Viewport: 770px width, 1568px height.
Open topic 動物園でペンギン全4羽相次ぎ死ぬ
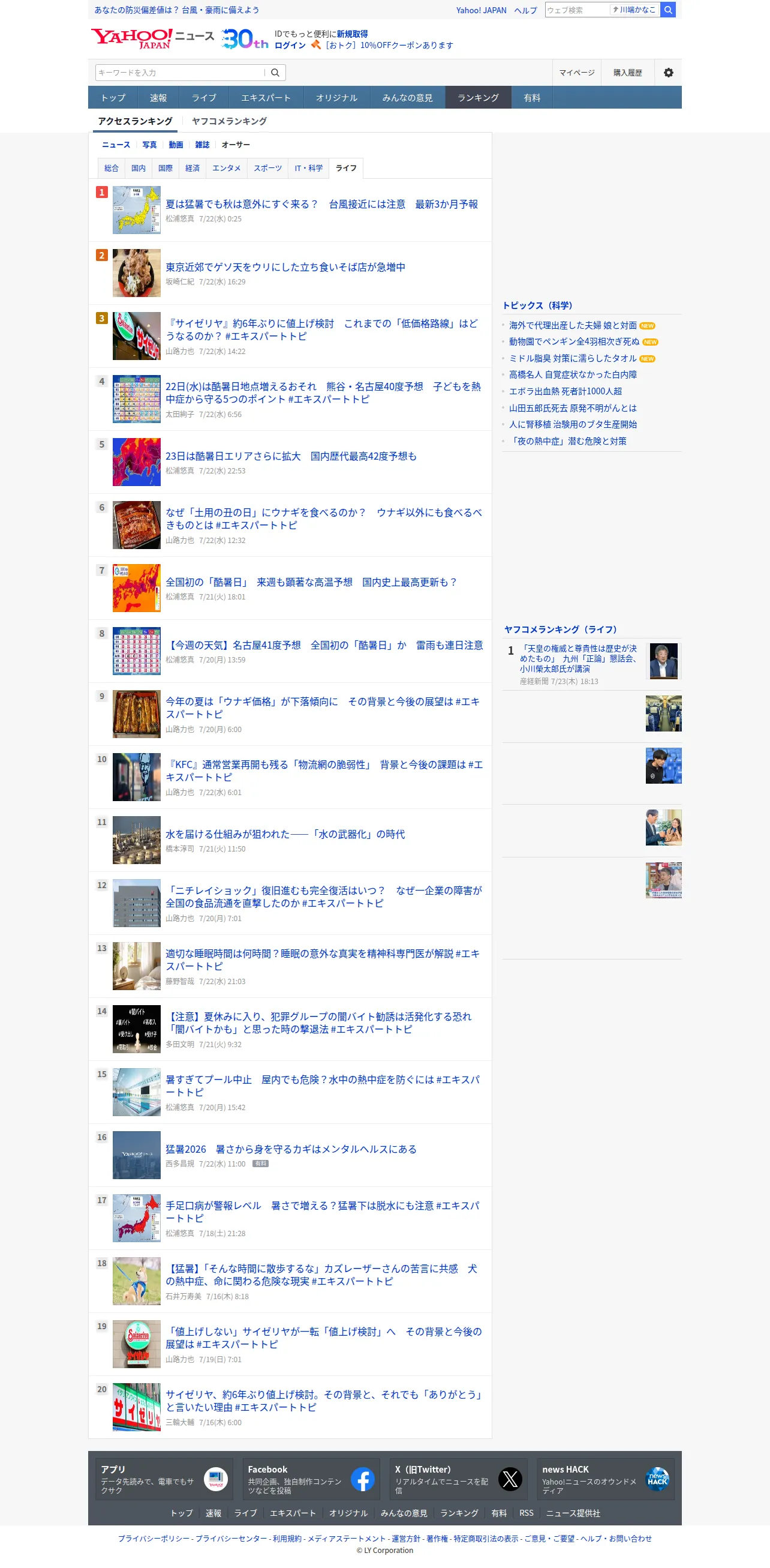[x=573, y=341]
